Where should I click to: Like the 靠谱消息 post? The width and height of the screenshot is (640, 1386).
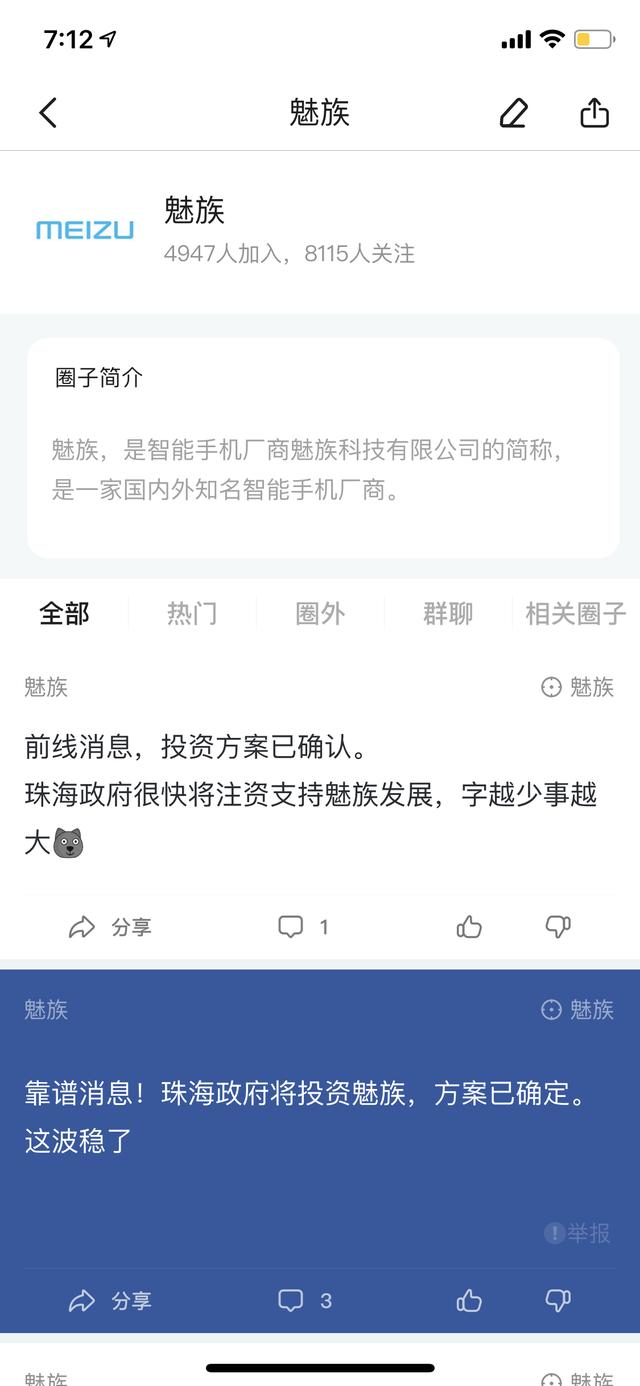[469, 1301]
